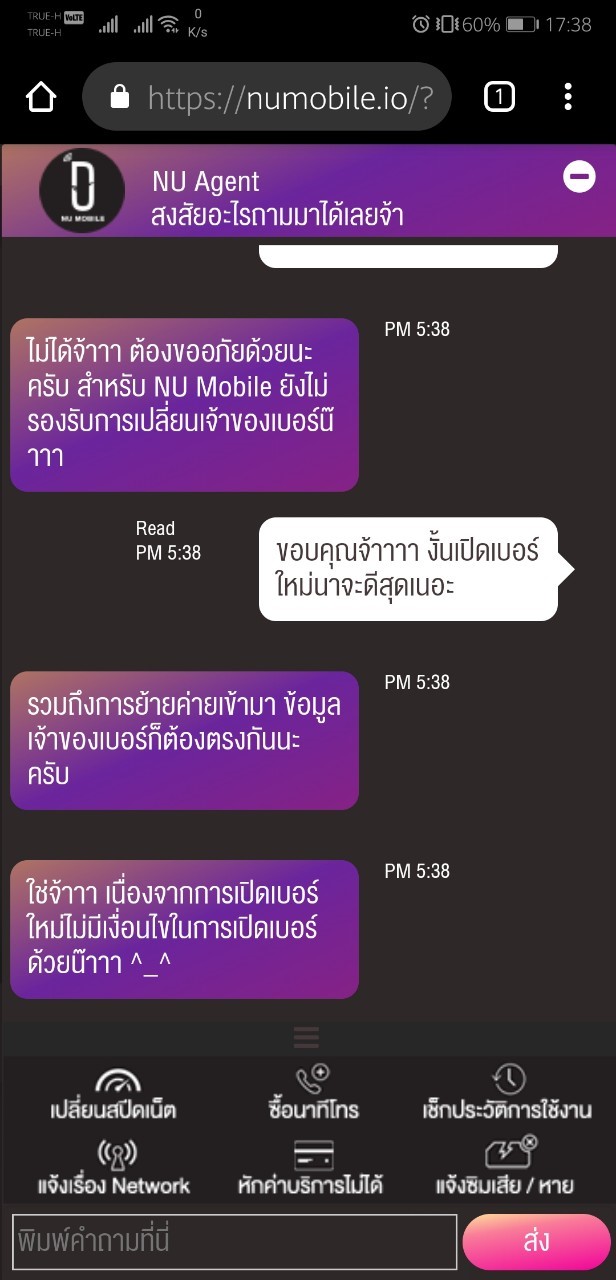Minimize the NU Agent chat window
The image size is (616, 1280).
pyautogui.click(x=580, y=177)
